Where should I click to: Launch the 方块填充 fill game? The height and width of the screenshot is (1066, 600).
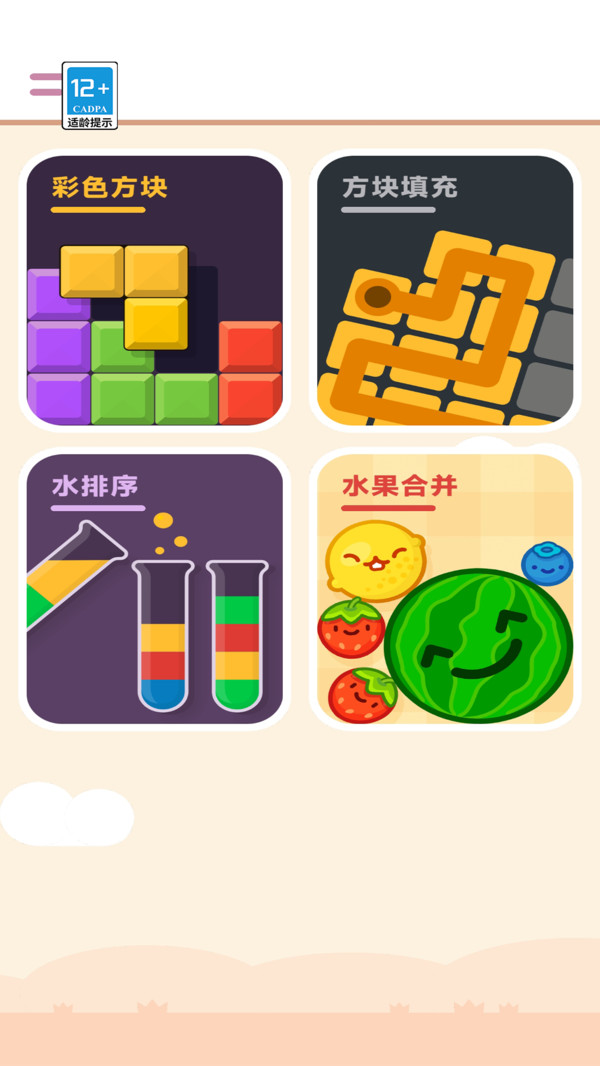point(445,290)
